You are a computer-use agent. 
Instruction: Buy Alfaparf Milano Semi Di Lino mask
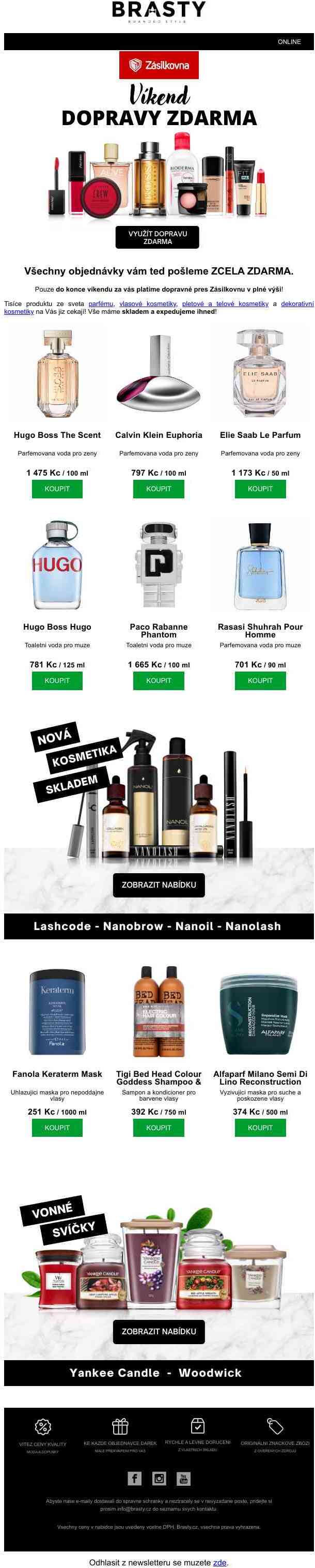pos(260,1128)
